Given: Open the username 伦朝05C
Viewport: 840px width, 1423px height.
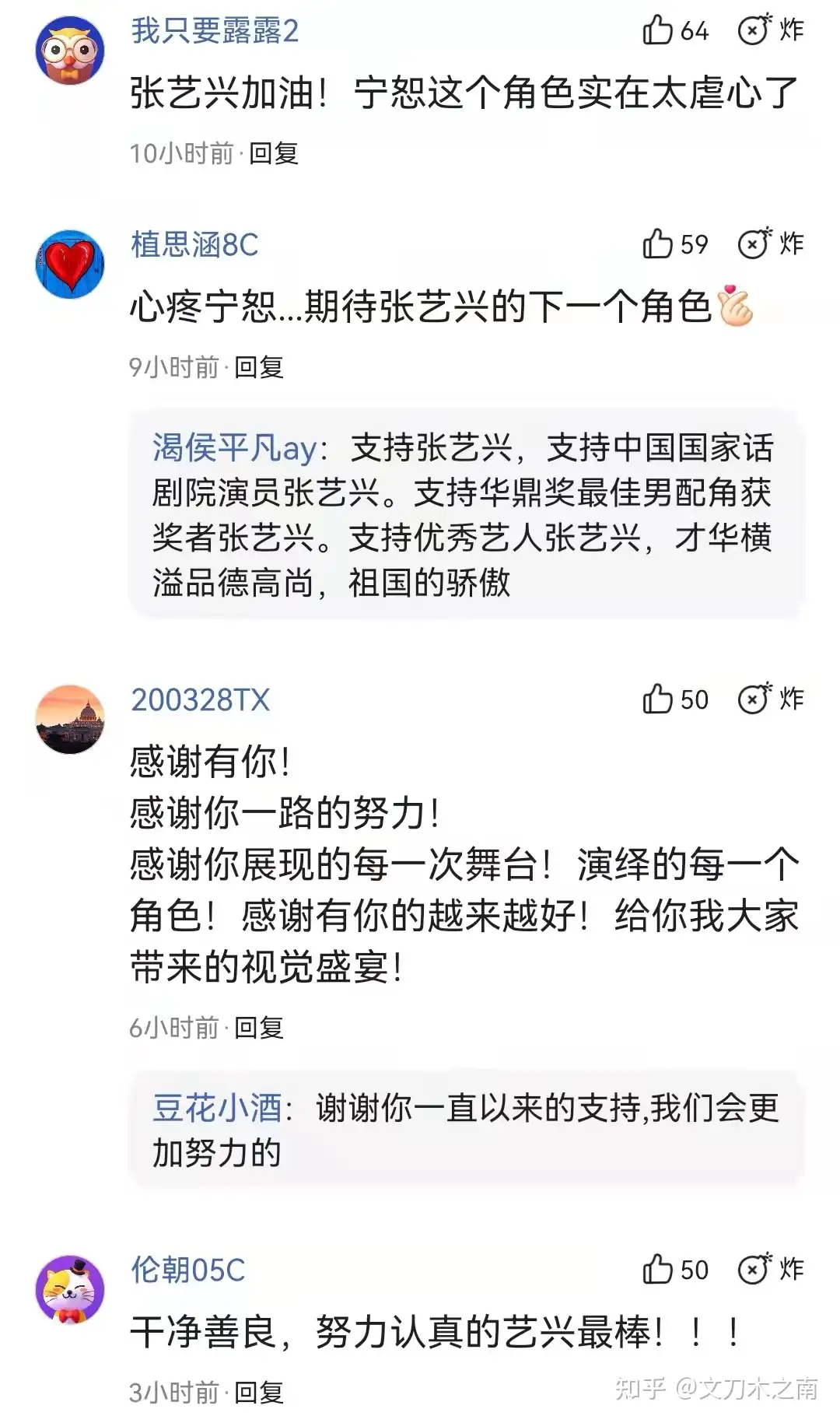Looking at the screenshot, I should [x=188, y=1270].
